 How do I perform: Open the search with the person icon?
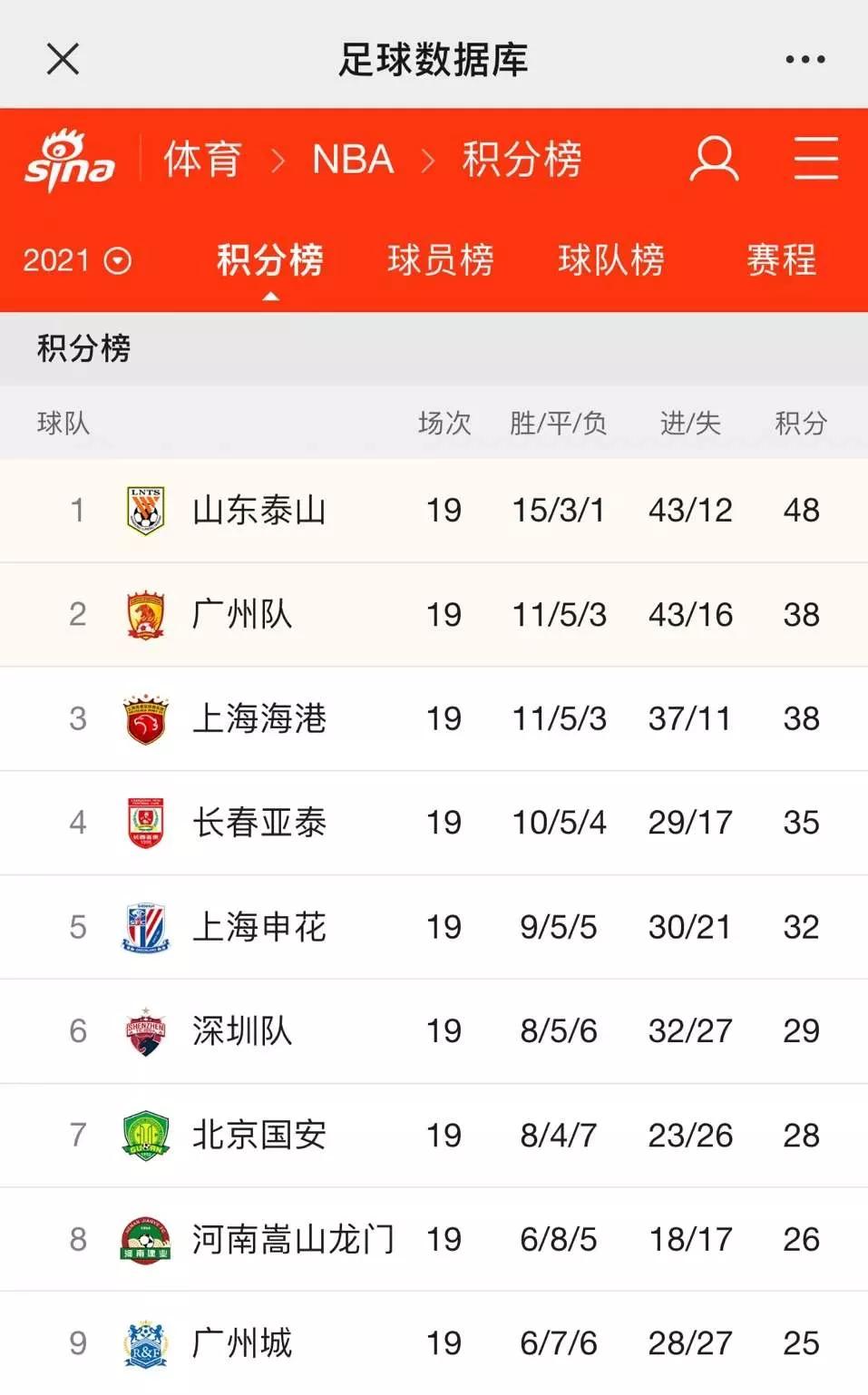[716, 157]
